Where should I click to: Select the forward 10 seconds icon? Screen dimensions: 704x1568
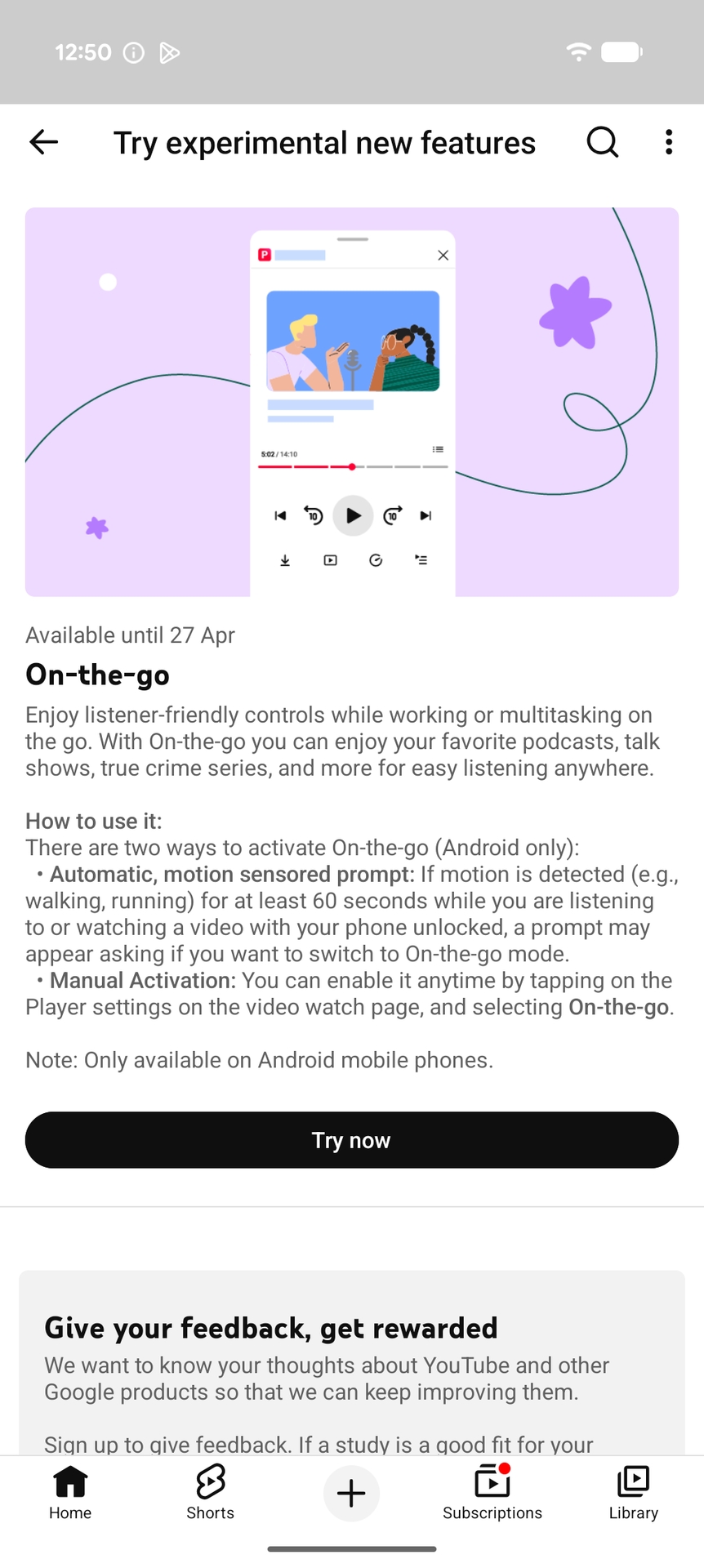point(392,515)
